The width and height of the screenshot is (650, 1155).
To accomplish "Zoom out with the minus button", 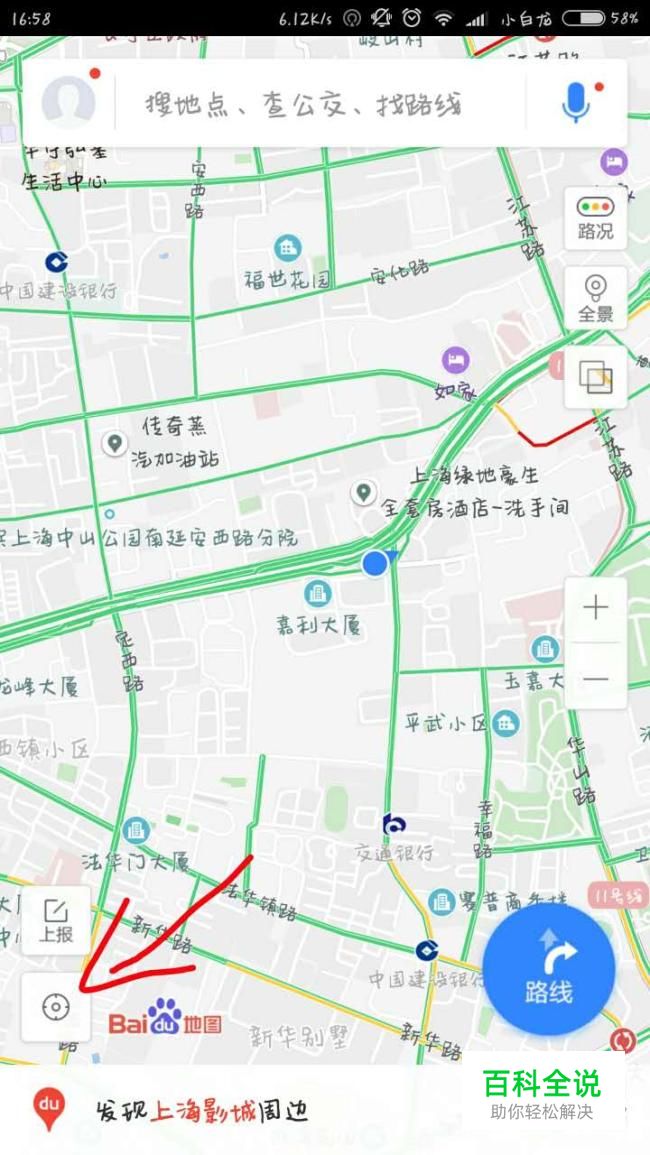I will click(596, 678).
